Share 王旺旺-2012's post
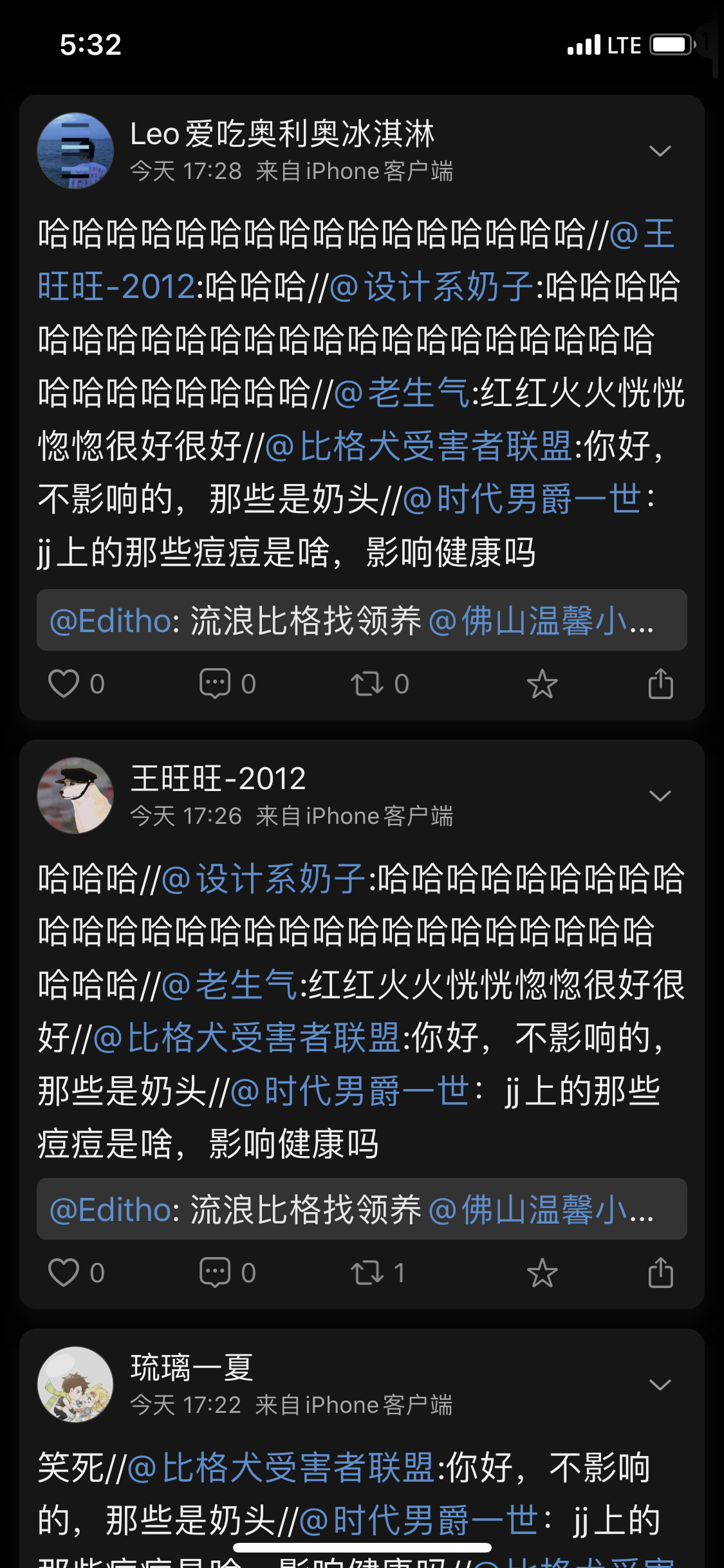 pyautogui.click(x=660, y=1273)
